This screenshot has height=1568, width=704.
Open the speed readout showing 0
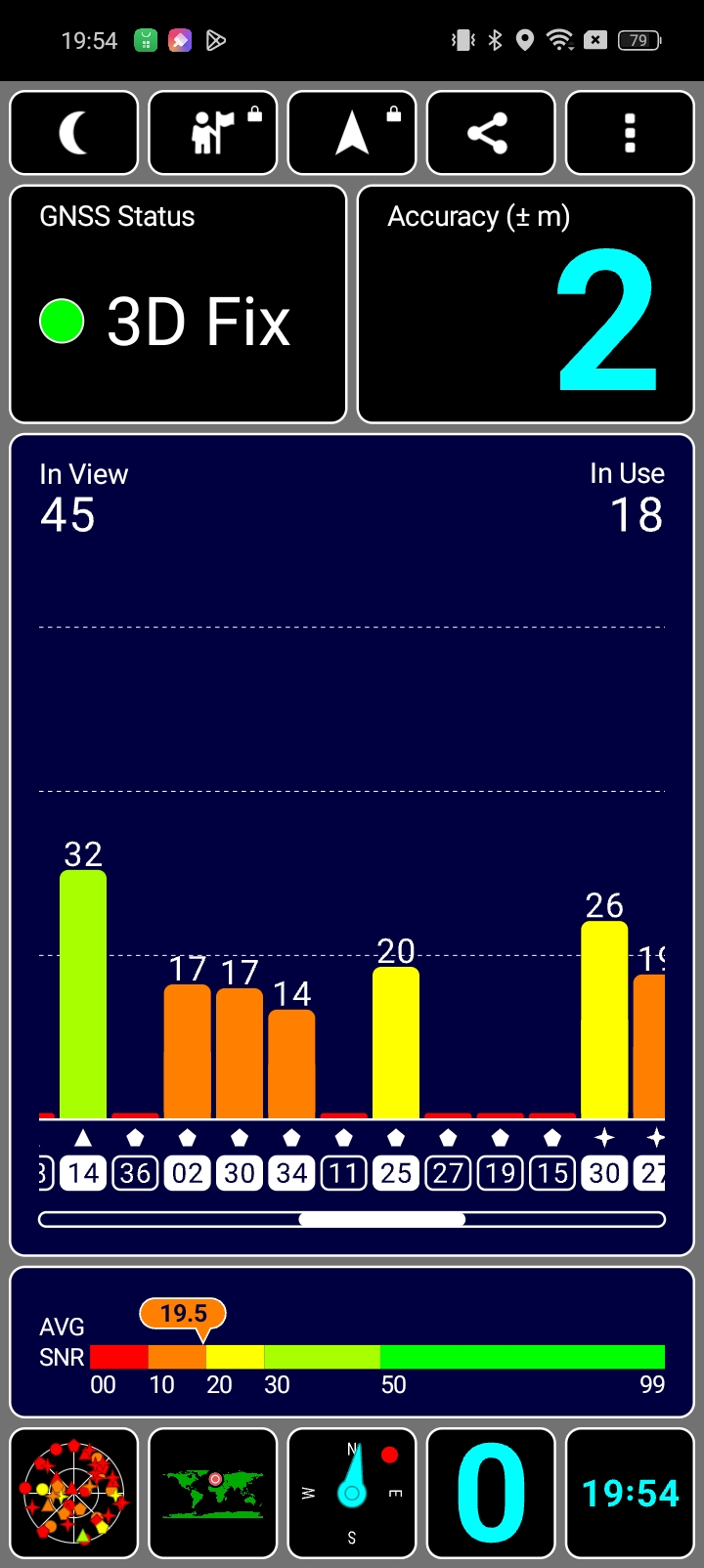(491, 1493)
